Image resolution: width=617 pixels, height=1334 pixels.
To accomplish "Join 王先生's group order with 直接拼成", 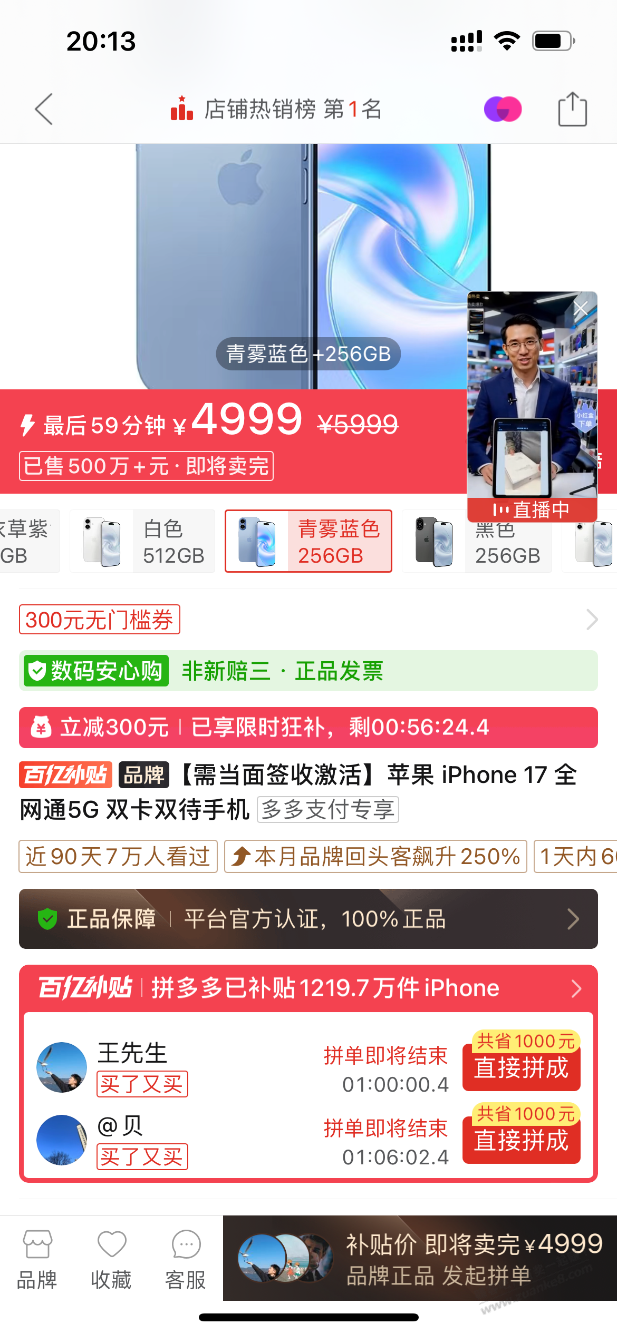I will (521, 1067).
